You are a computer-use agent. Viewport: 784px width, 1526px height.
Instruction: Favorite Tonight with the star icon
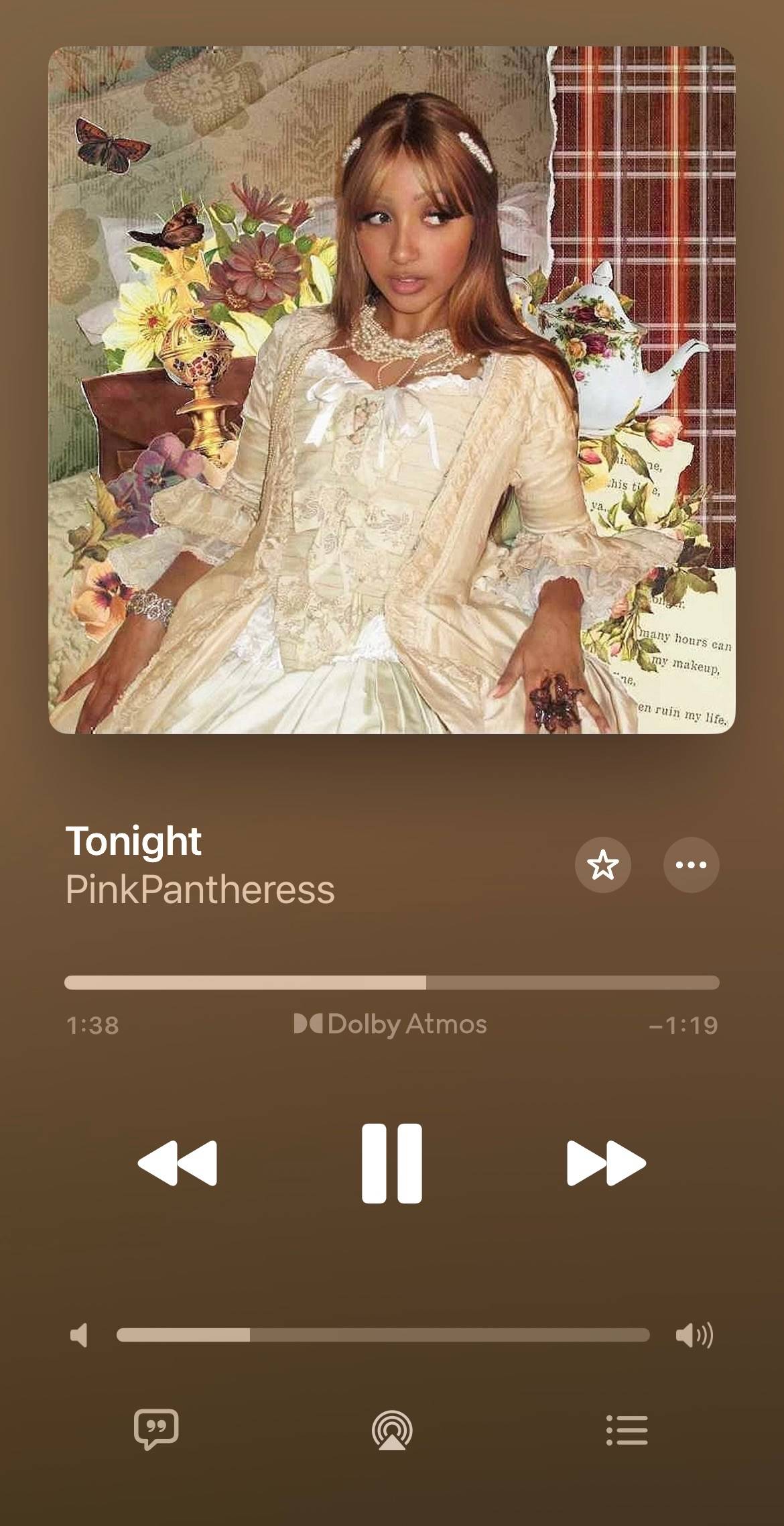pos(602,865)
